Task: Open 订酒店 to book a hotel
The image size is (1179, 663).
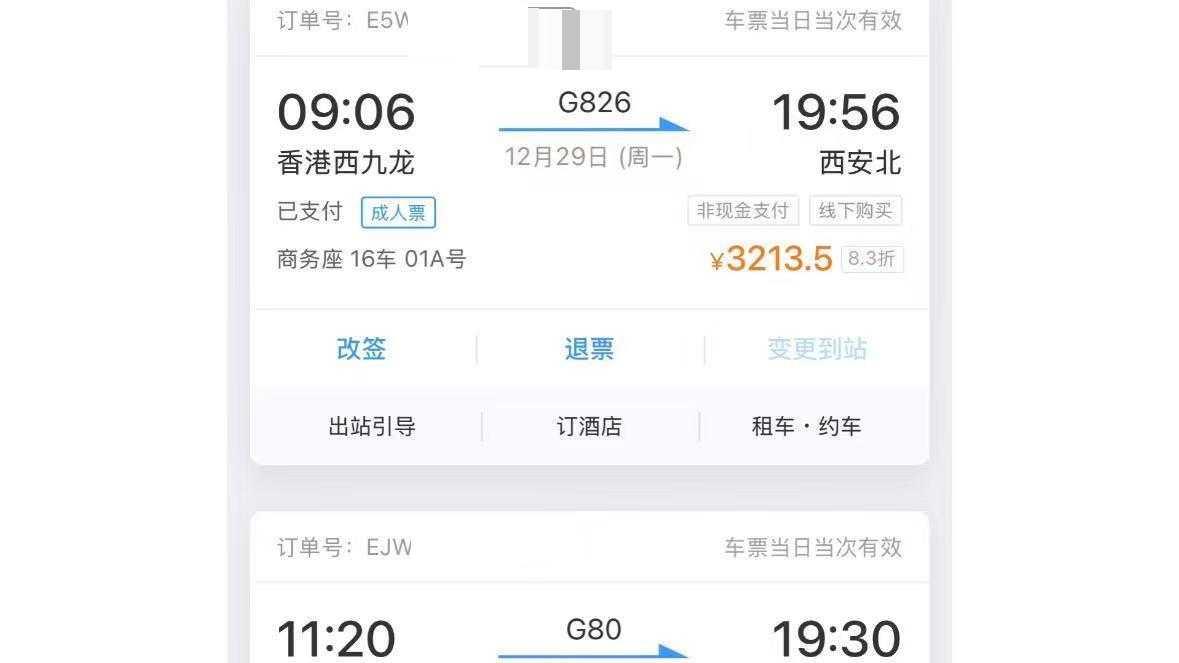Action: tap(589, 427)
